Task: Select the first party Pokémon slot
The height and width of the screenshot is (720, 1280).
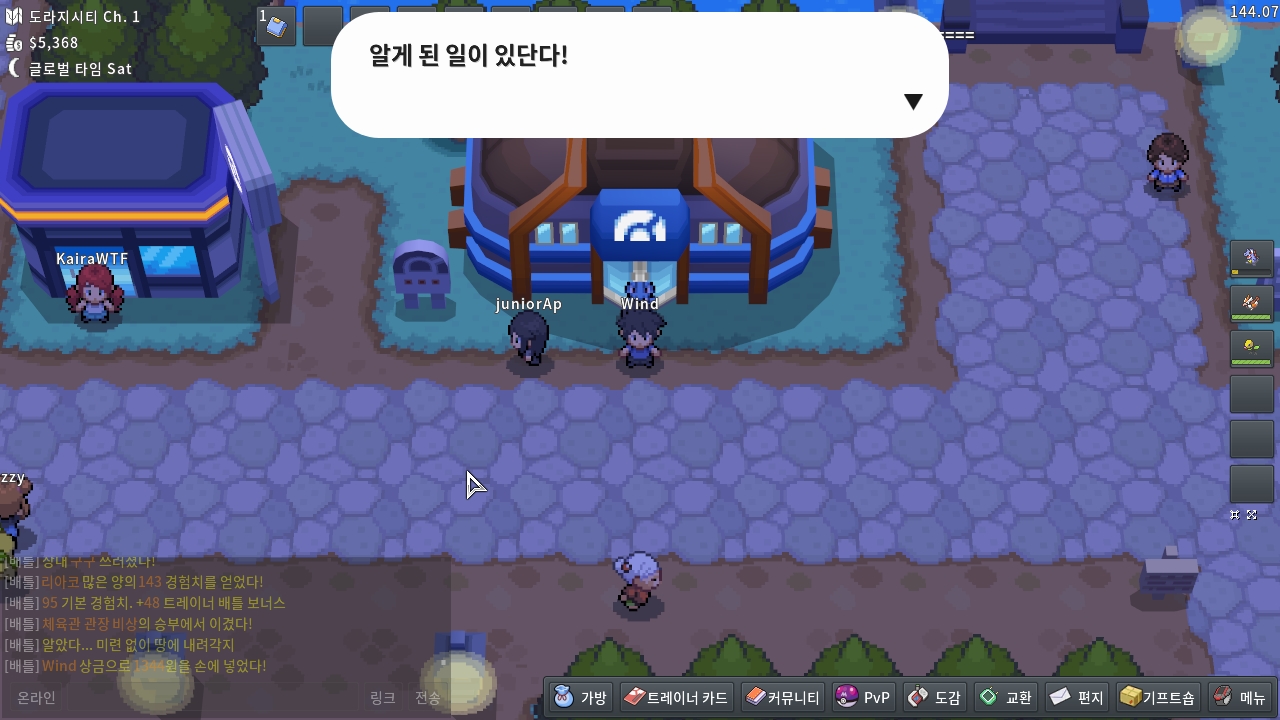Action: [x=1251, y=259]
